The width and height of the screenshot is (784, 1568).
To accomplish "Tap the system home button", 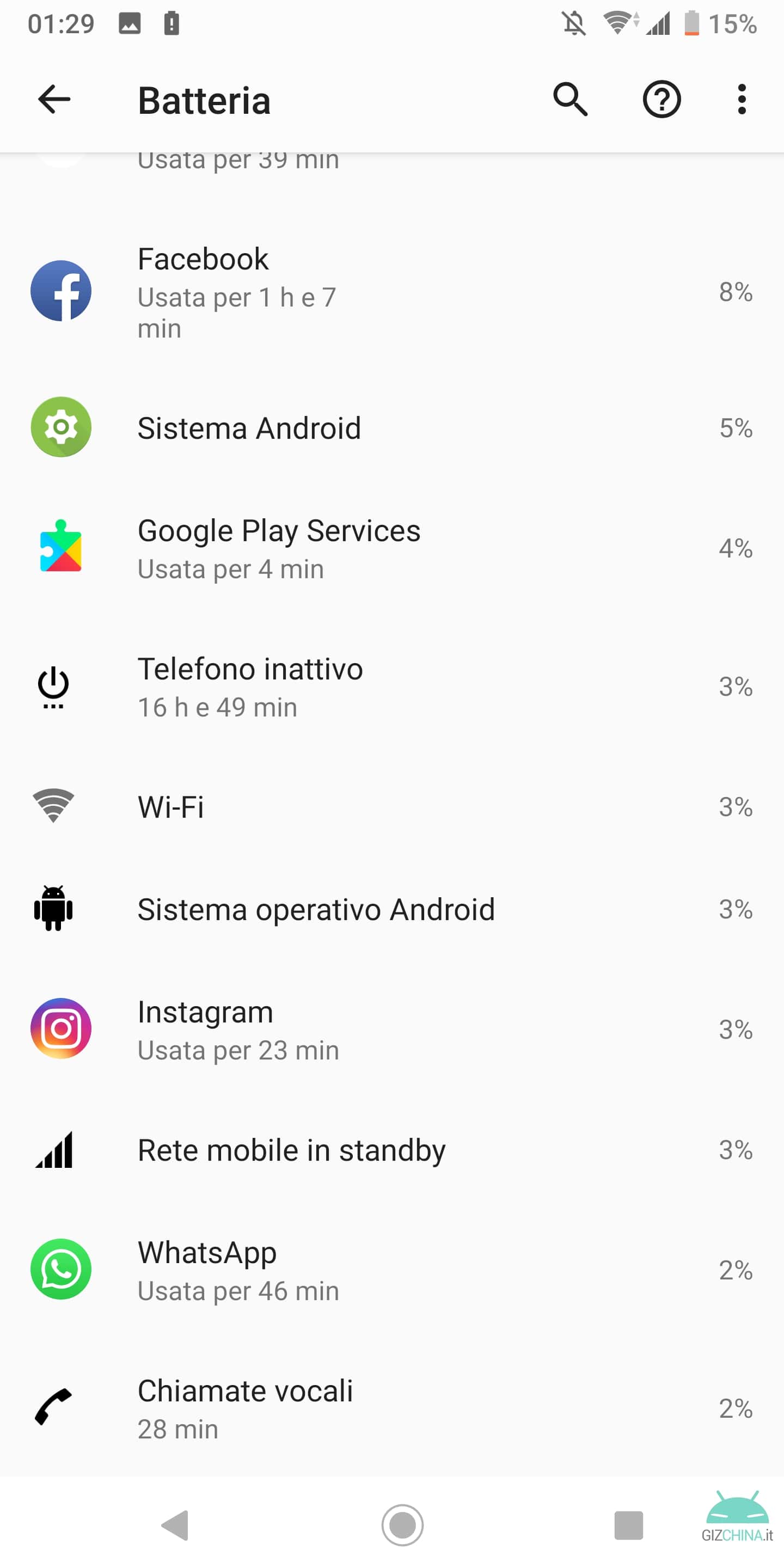I will 402,1525.
